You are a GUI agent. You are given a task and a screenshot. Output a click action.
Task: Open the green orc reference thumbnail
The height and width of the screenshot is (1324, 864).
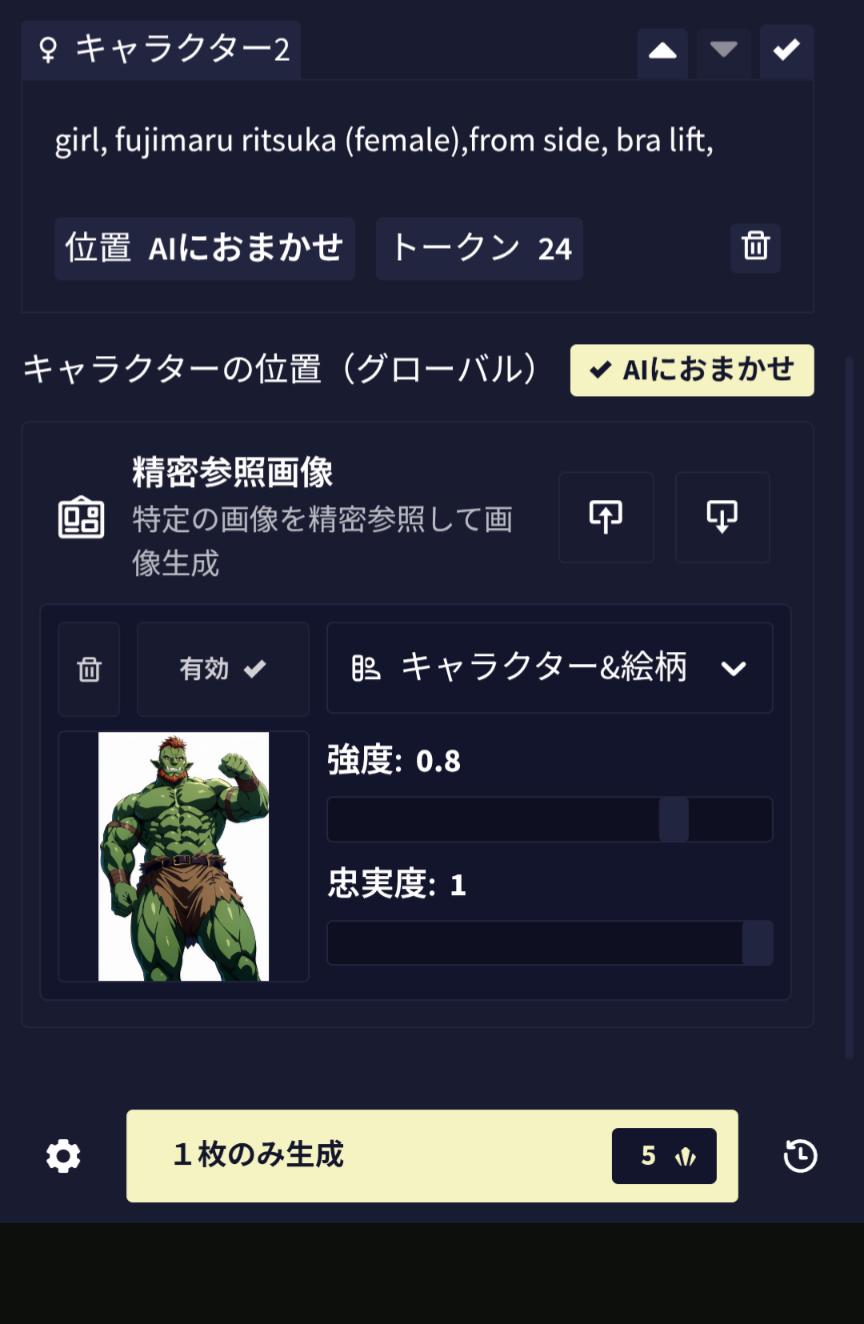point(184,856)
